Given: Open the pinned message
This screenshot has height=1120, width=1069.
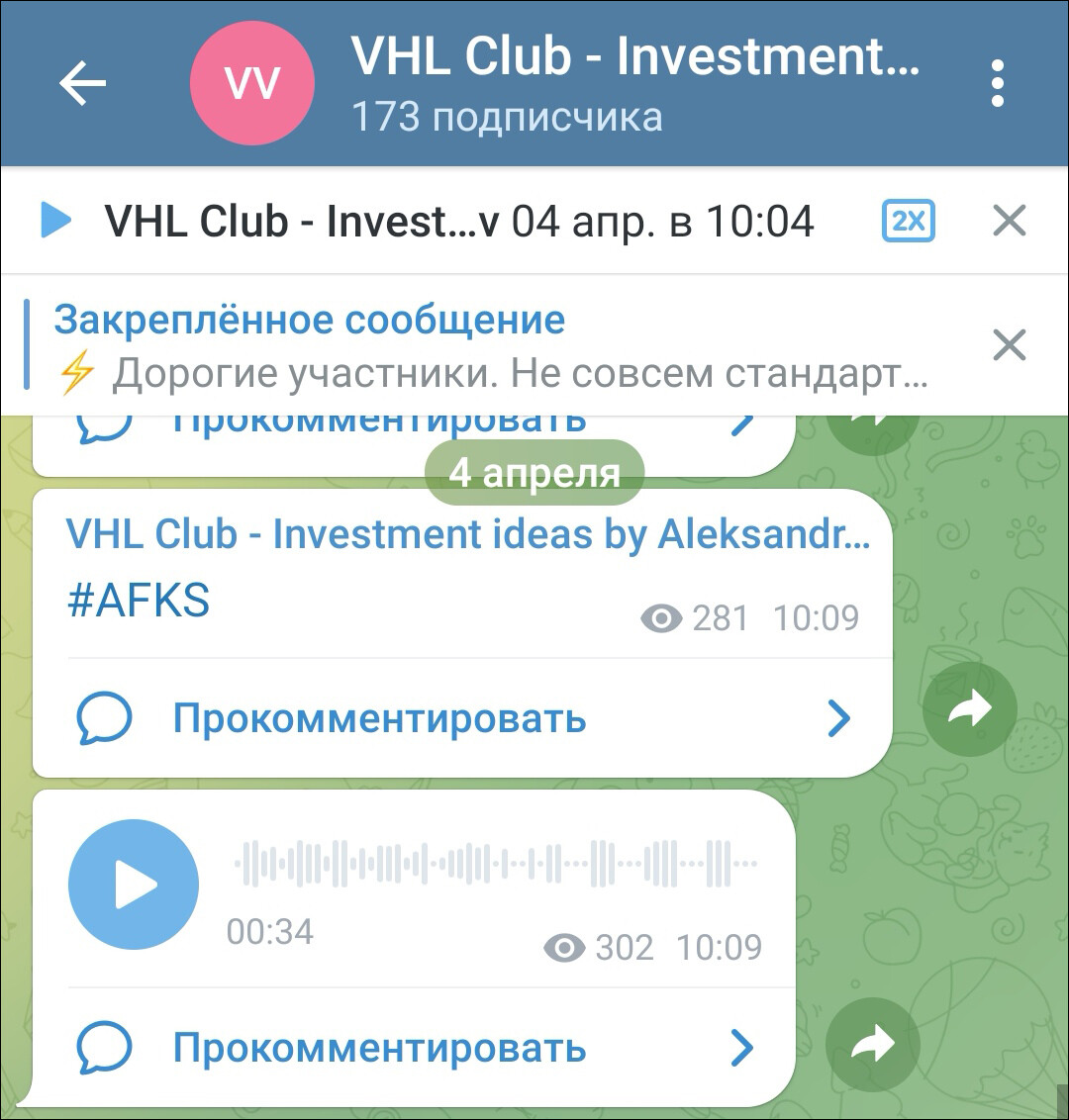Looking at the screenshot, I should coord(490,346).
